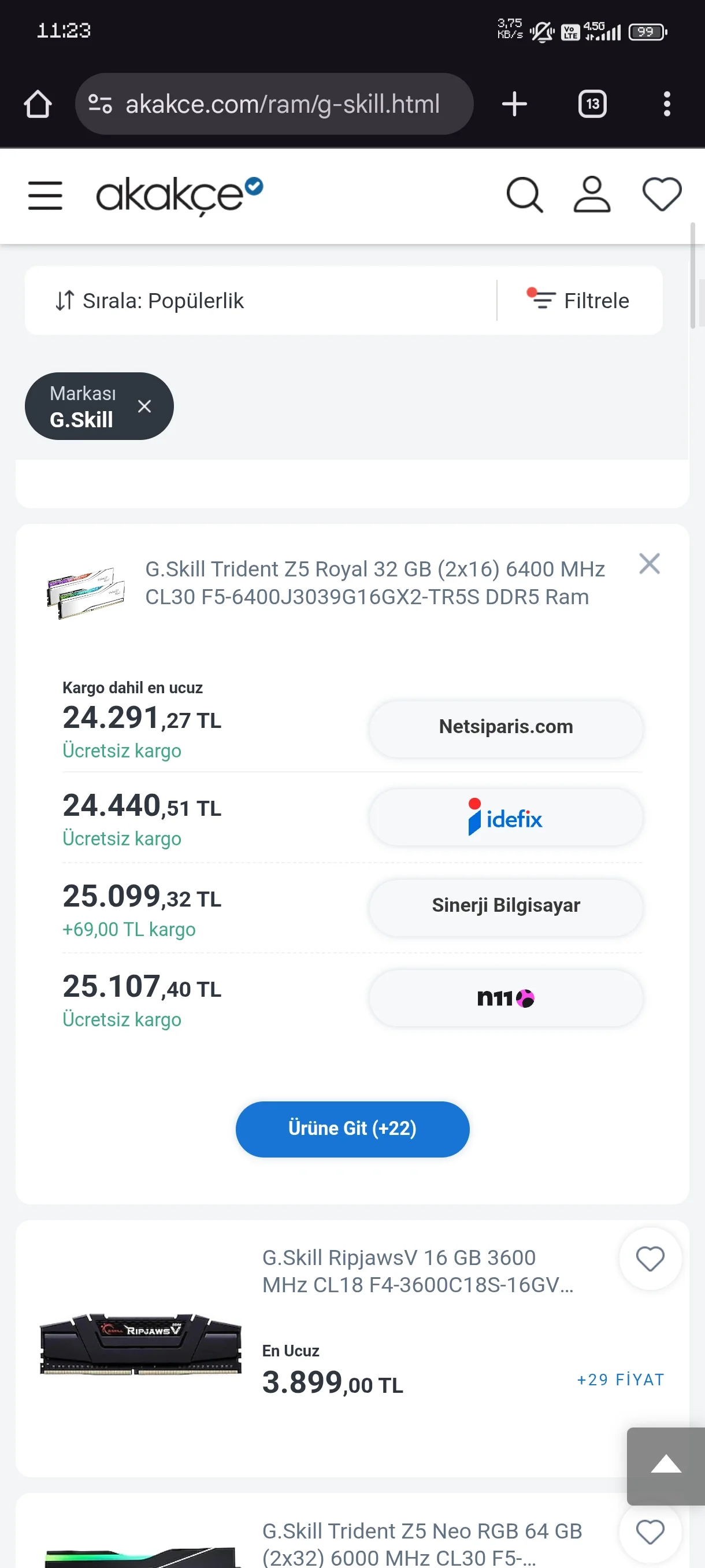Go to Netsiparis.com offer
This screenshot has width=705, height=1568.
pos(506,727)
